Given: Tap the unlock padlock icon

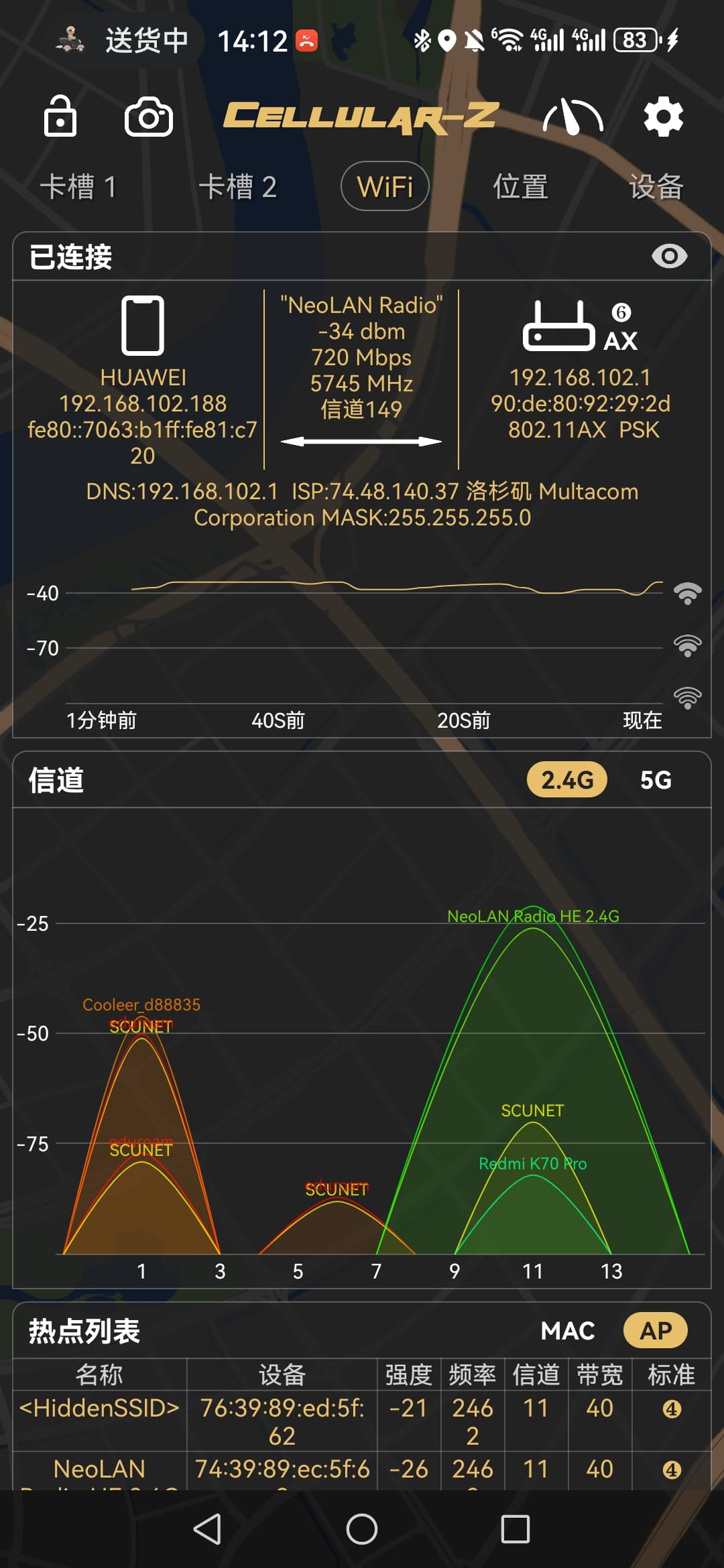Looking at the screenshot, I should pos(60,116).
